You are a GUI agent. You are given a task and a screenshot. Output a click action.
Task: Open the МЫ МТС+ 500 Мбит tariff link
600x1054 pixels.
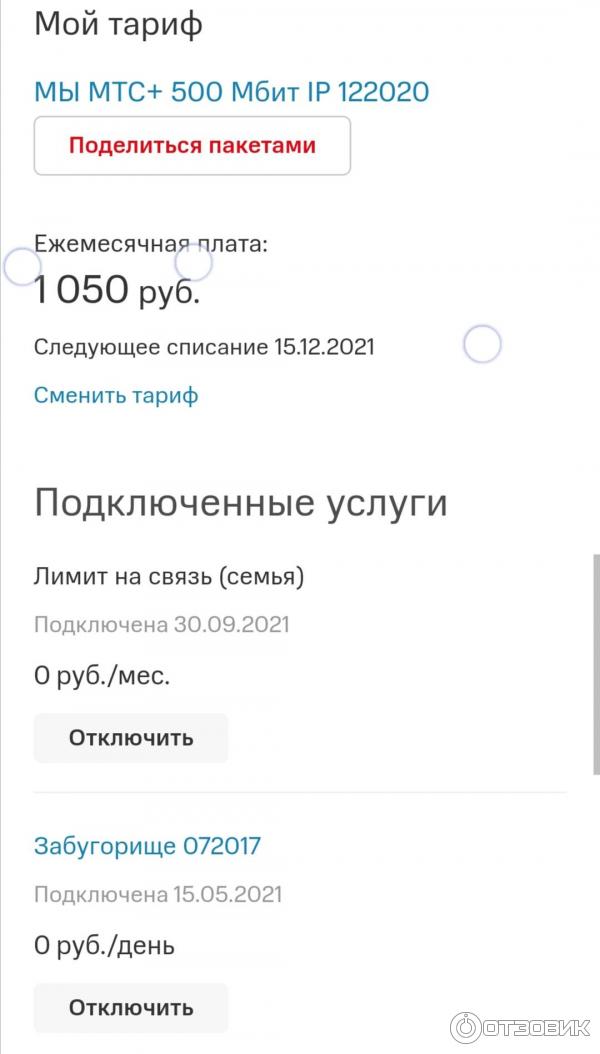tap(231, 93)
